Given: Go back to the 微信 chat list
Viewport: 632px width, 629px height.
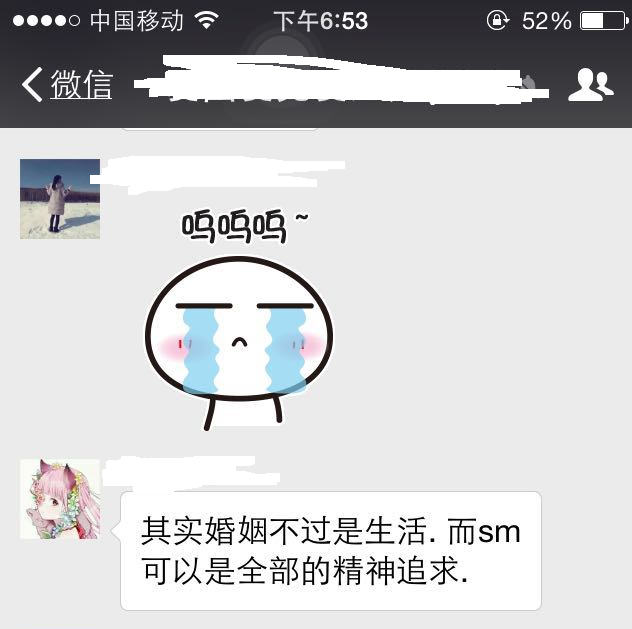Looking at the screenshot, I should tap(67, 85).
